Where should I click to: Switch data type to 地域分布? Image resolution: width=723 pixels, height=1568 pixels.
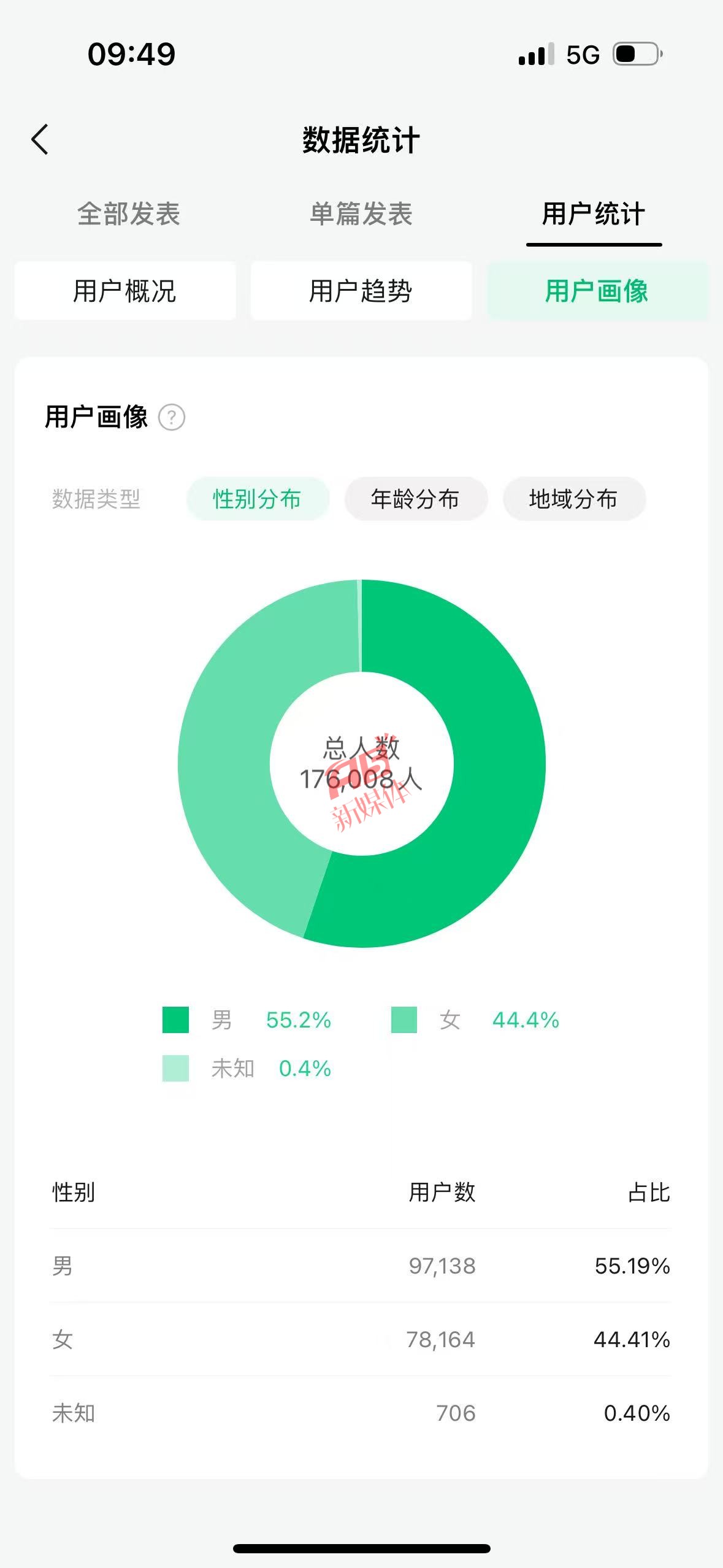point(574,499)
